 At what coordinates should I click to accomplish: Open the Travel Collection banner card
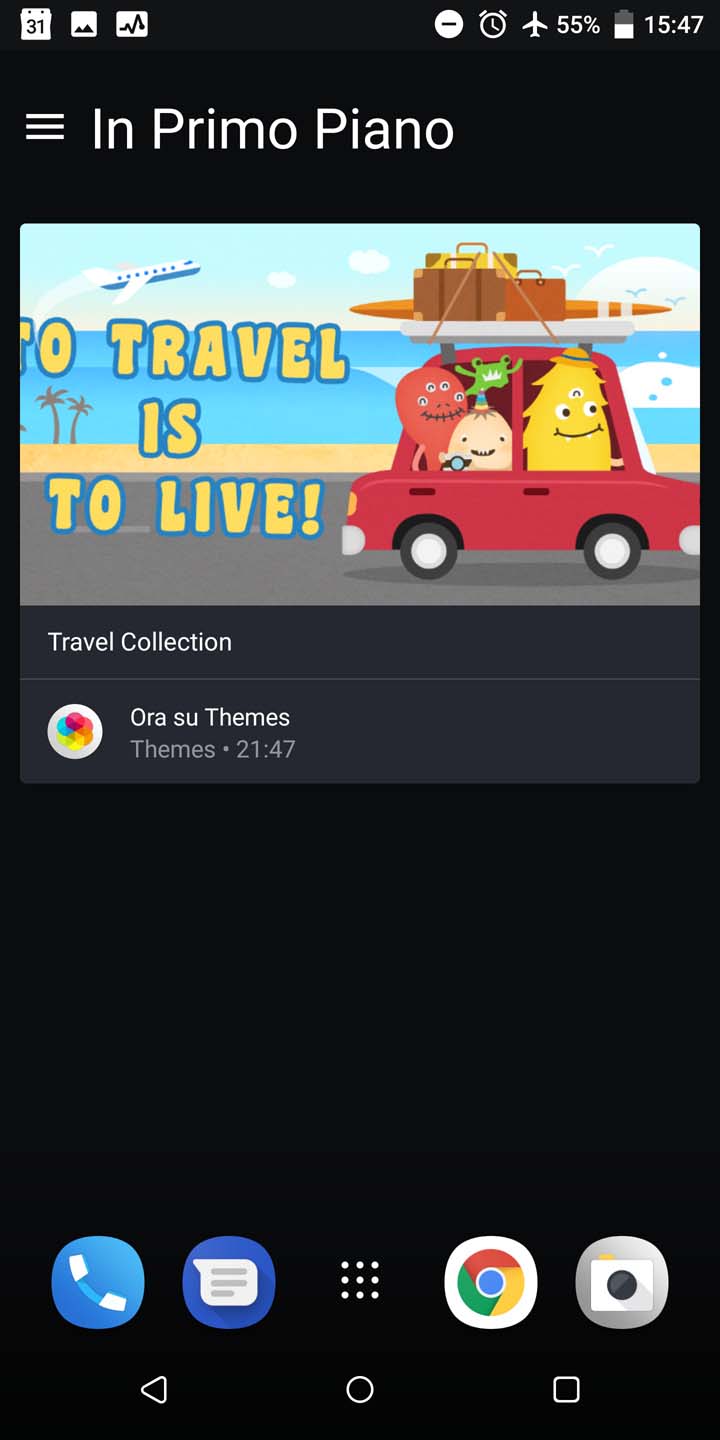pyautogui.click(x=360, y=414)
